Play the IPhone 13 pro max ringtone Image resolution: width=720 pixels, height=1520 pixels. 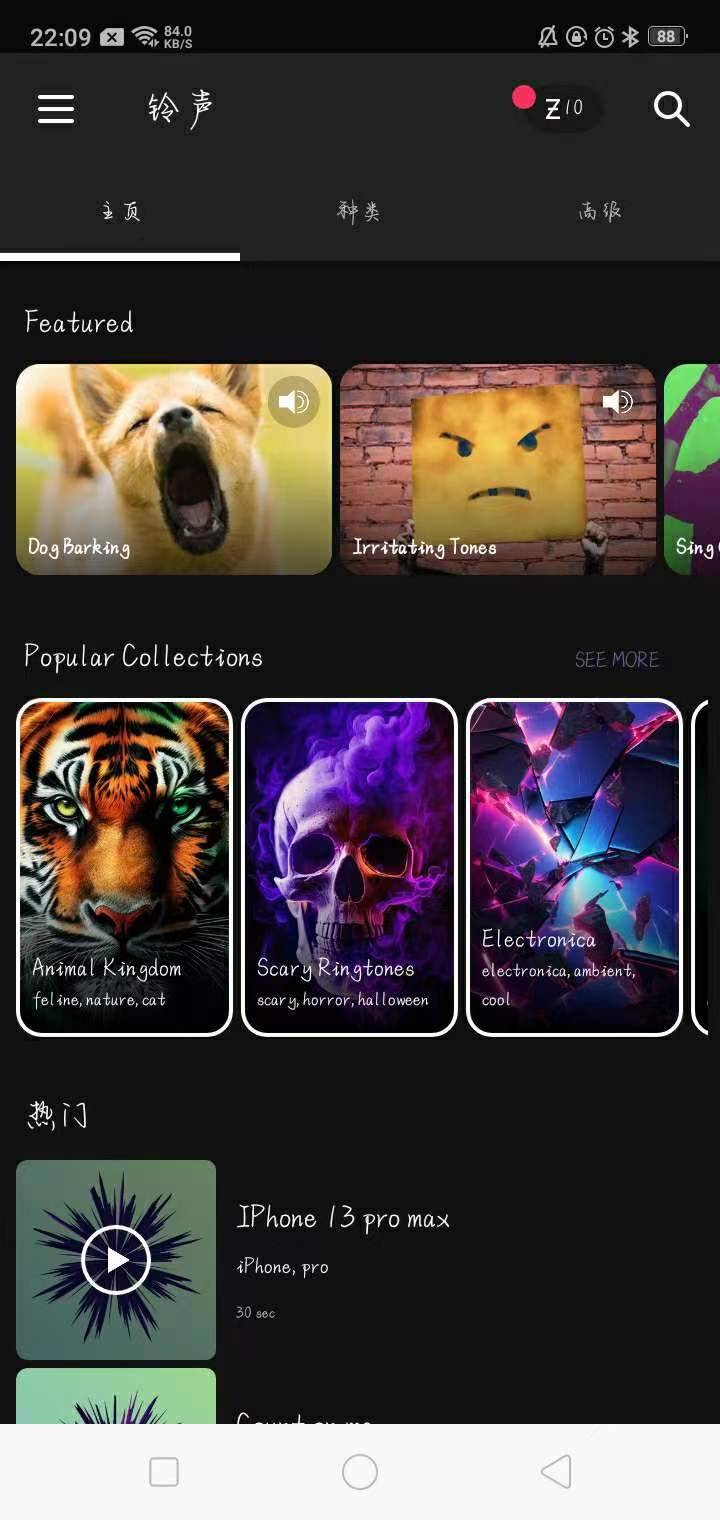[116, 1259]
